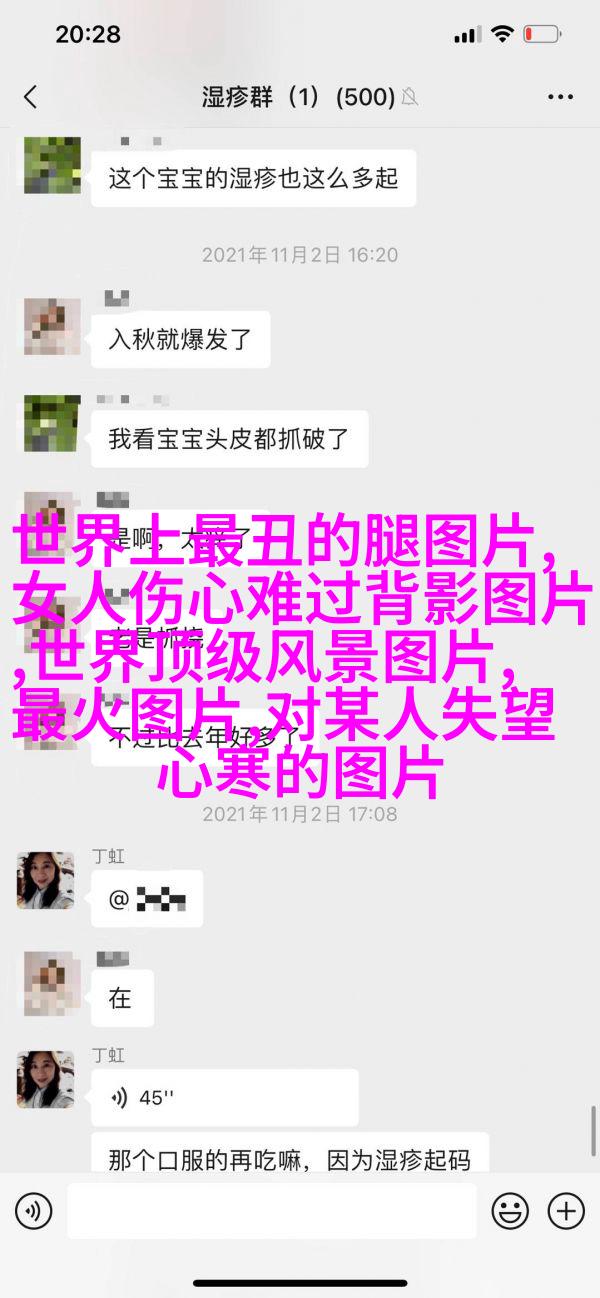Open 丁虹's avatar beside the voice message
600x1298 pixels.
pos(46,1079)
